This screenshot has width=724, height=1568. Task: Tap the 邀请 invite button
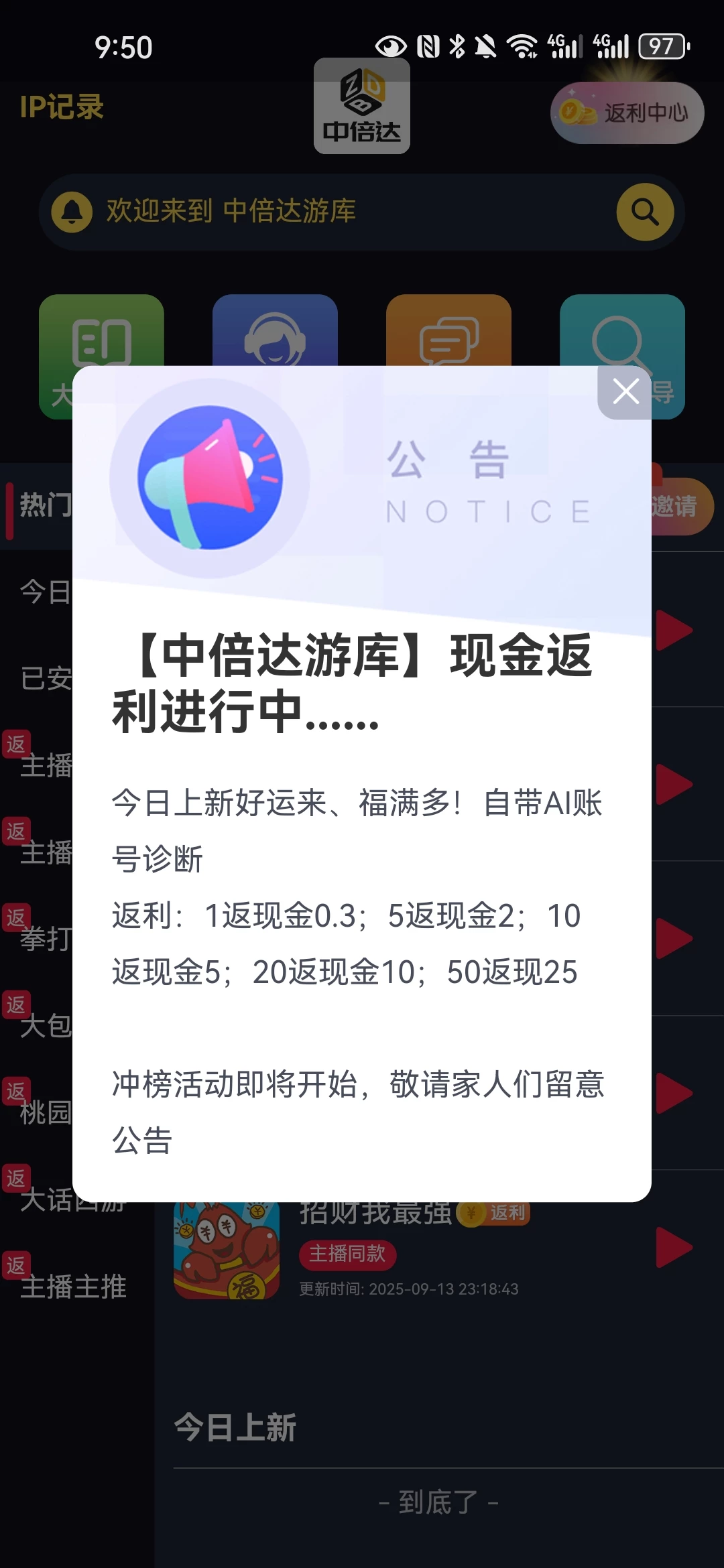(678, 506)
